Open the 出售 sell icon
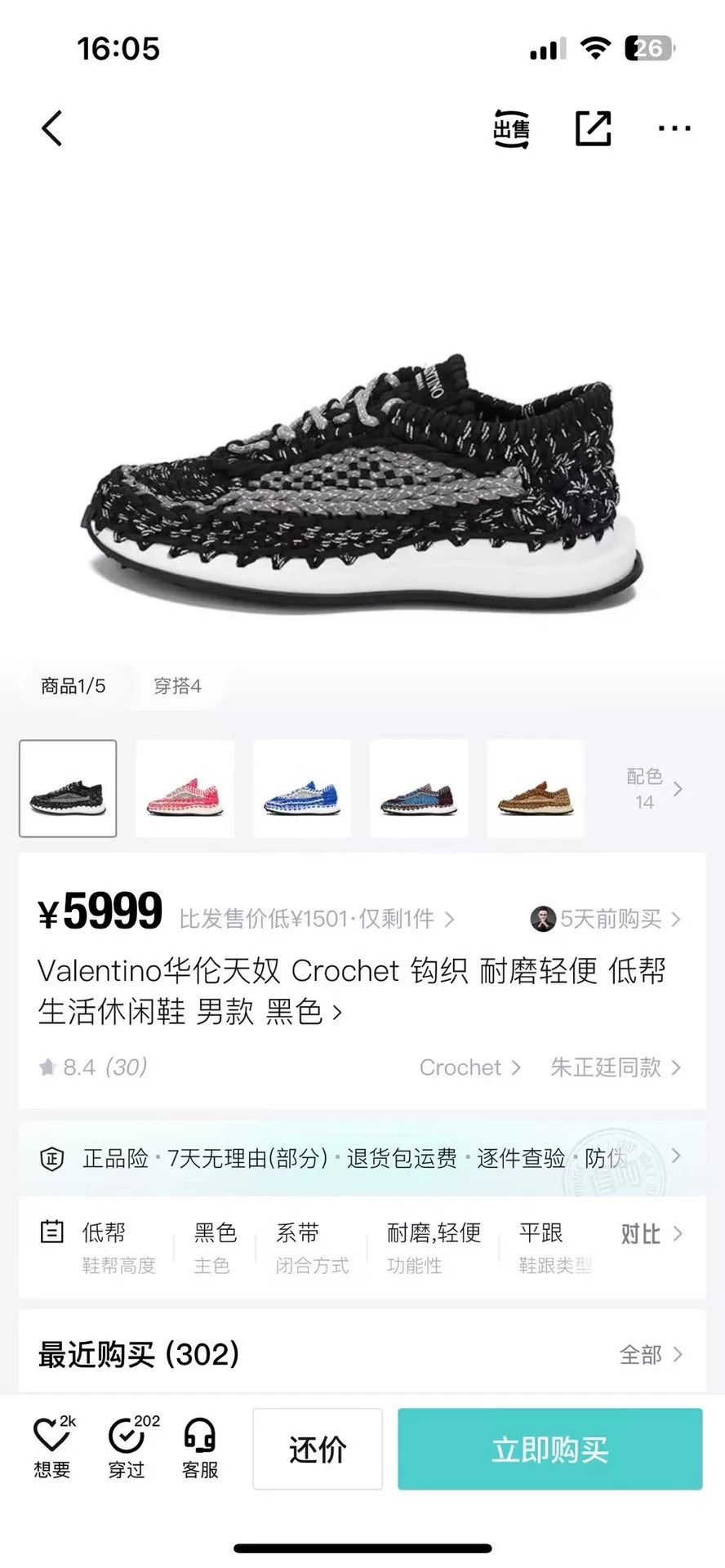 click(x=512, y=129)
